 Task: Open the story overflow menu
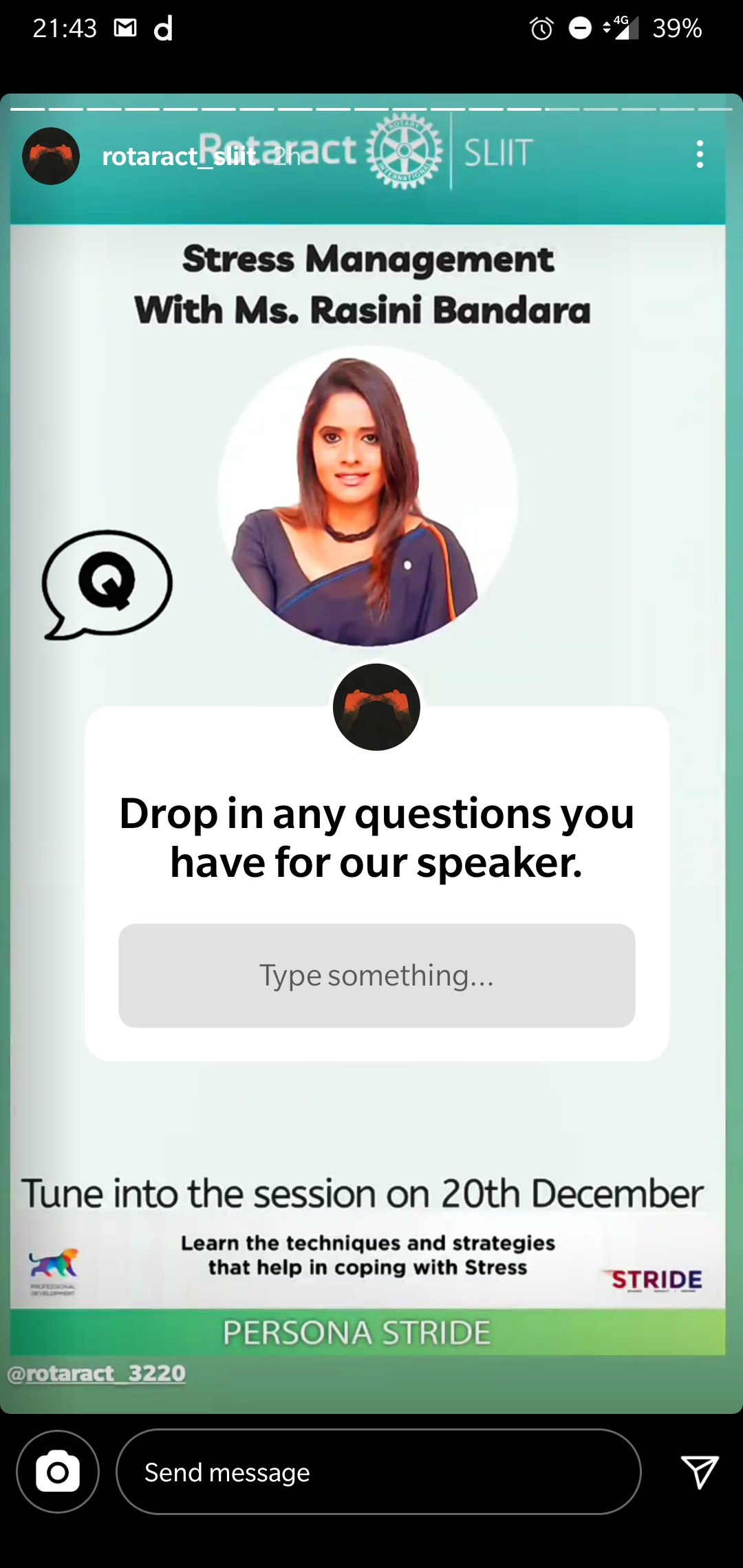[700, 155]
